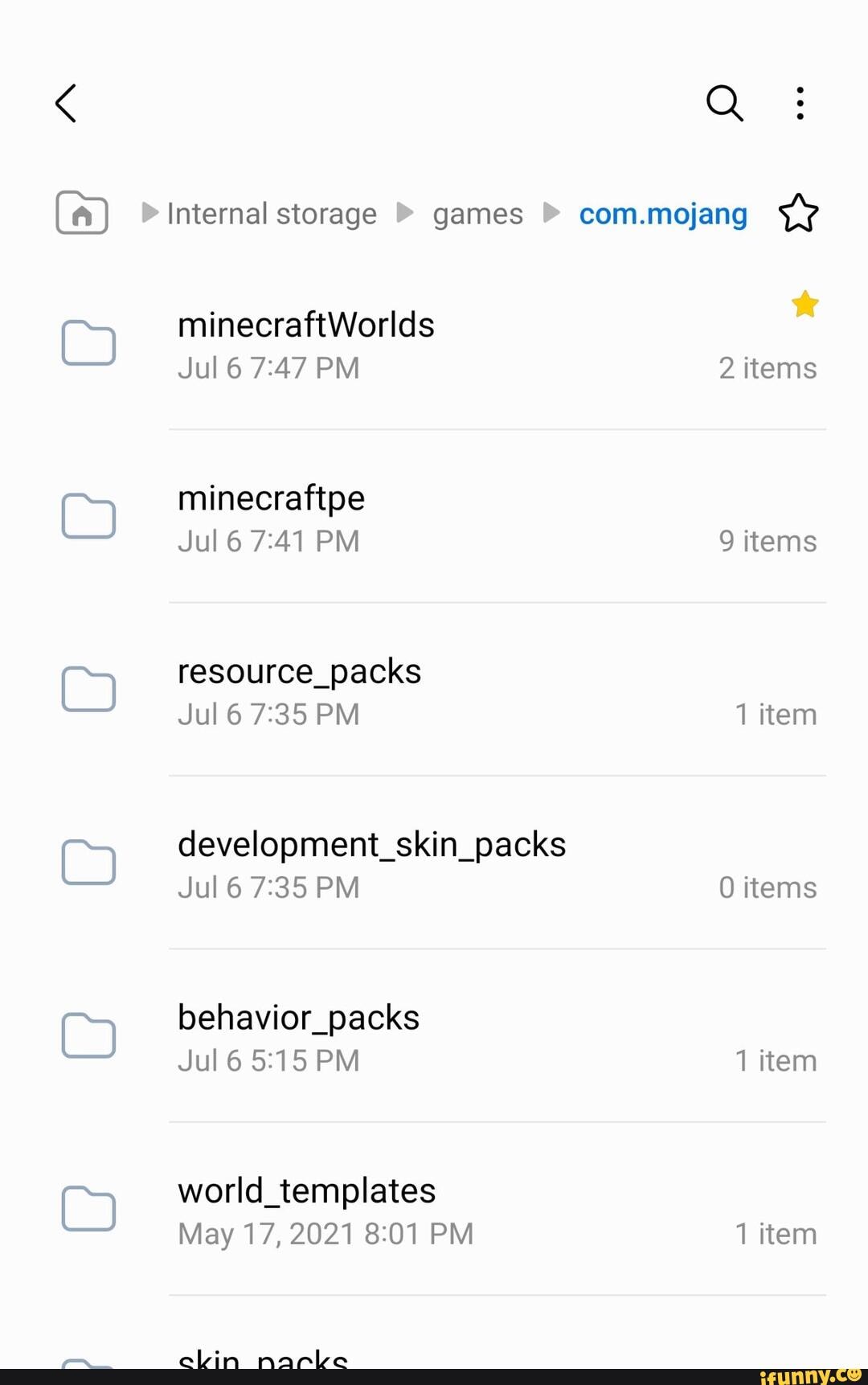868x1385 pixels.
Task: Select Internal storage in the breadcrumb
Action: (271, 213)
